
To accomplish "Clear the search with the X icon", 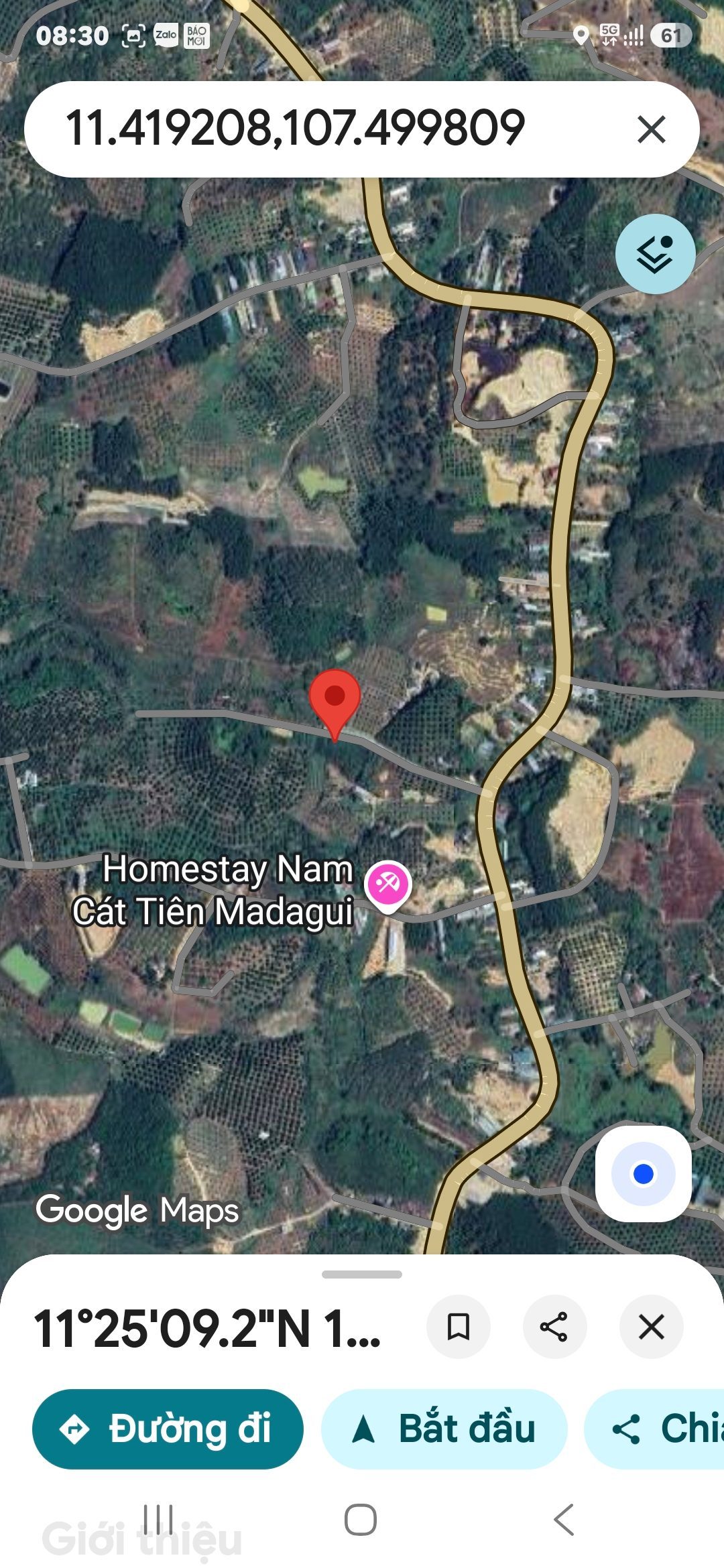I will tap(652, 129).
